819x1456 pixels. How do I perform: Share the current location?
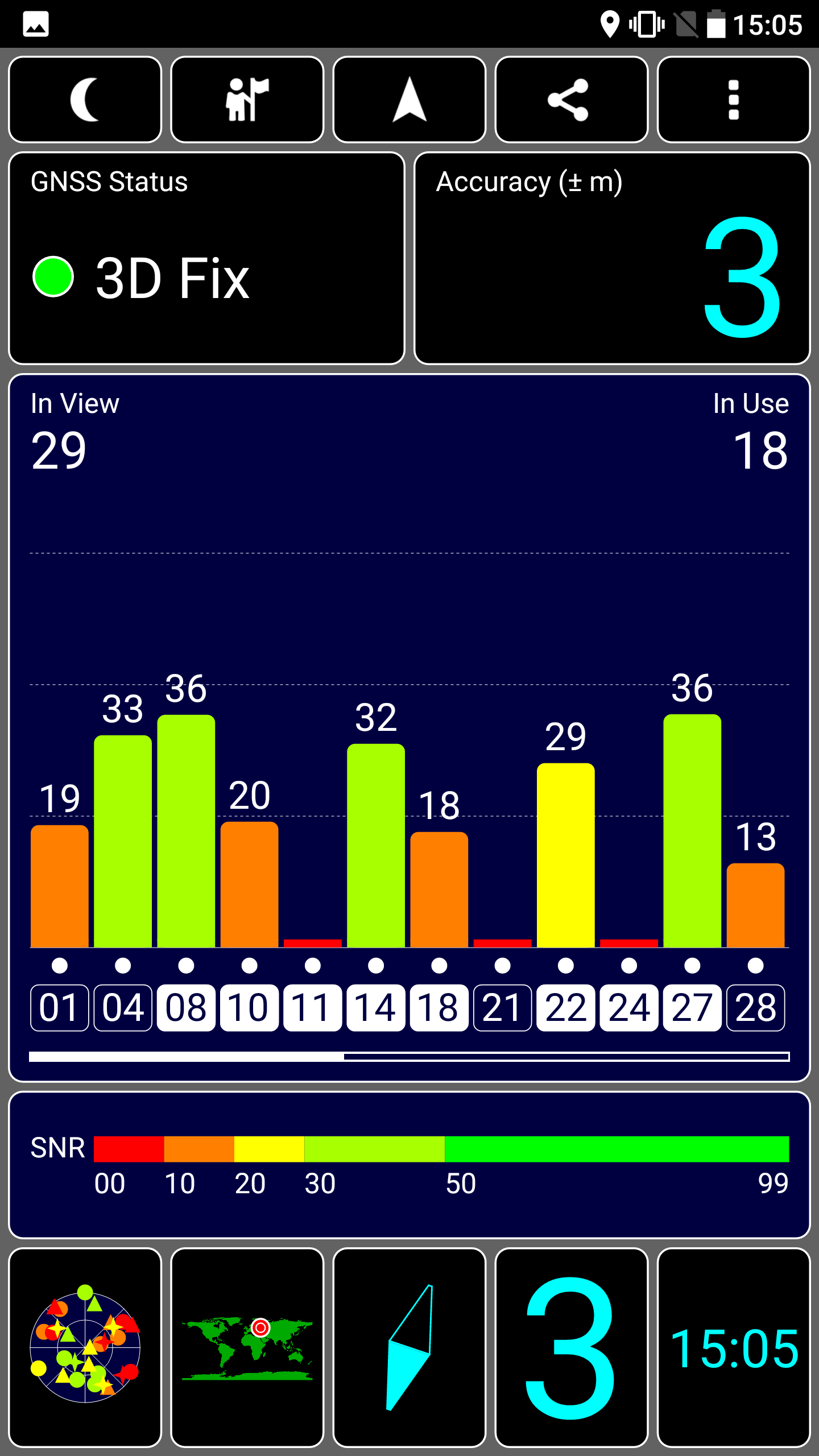[572, 100]
